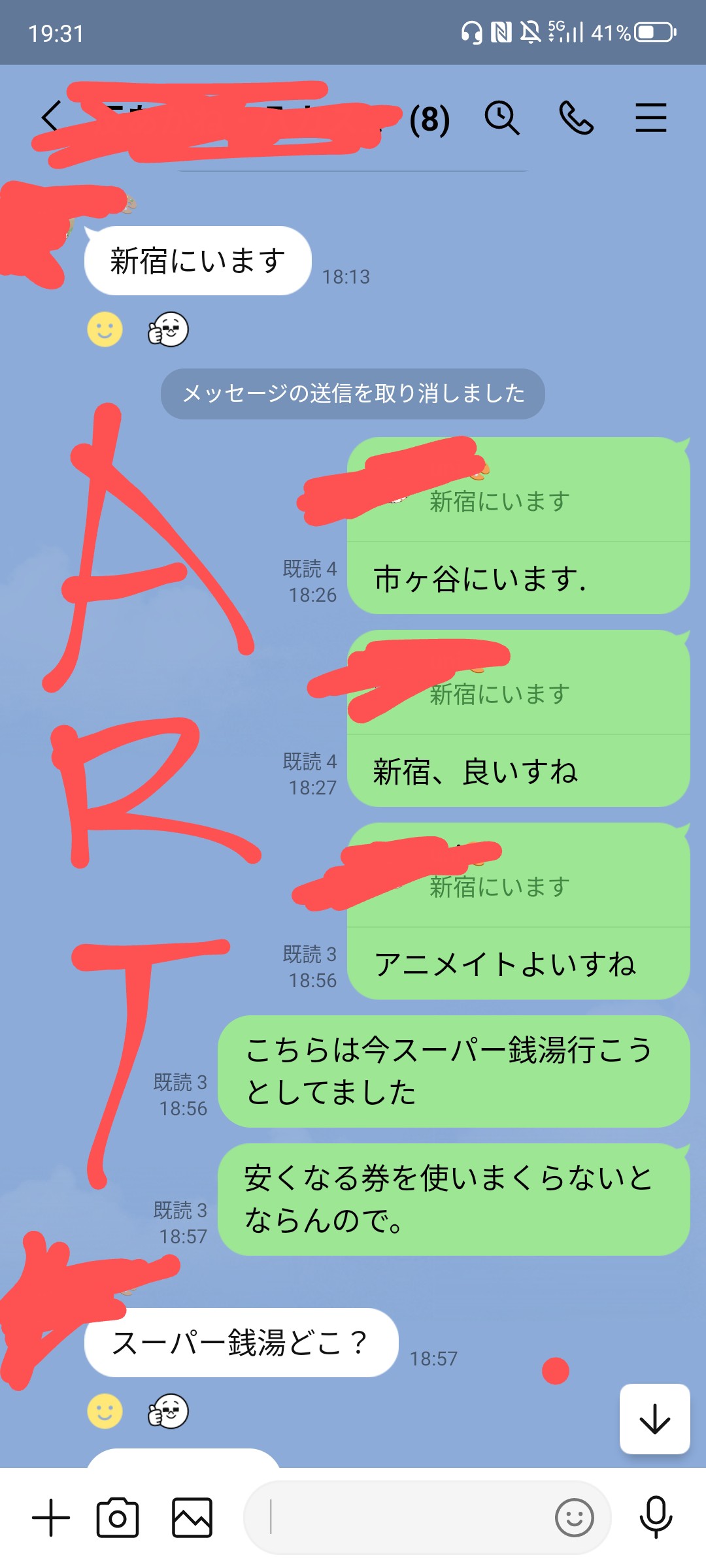Pick an image from the gallery
The height and width of the screenshot is (1568, 706).
point(192,1517)
